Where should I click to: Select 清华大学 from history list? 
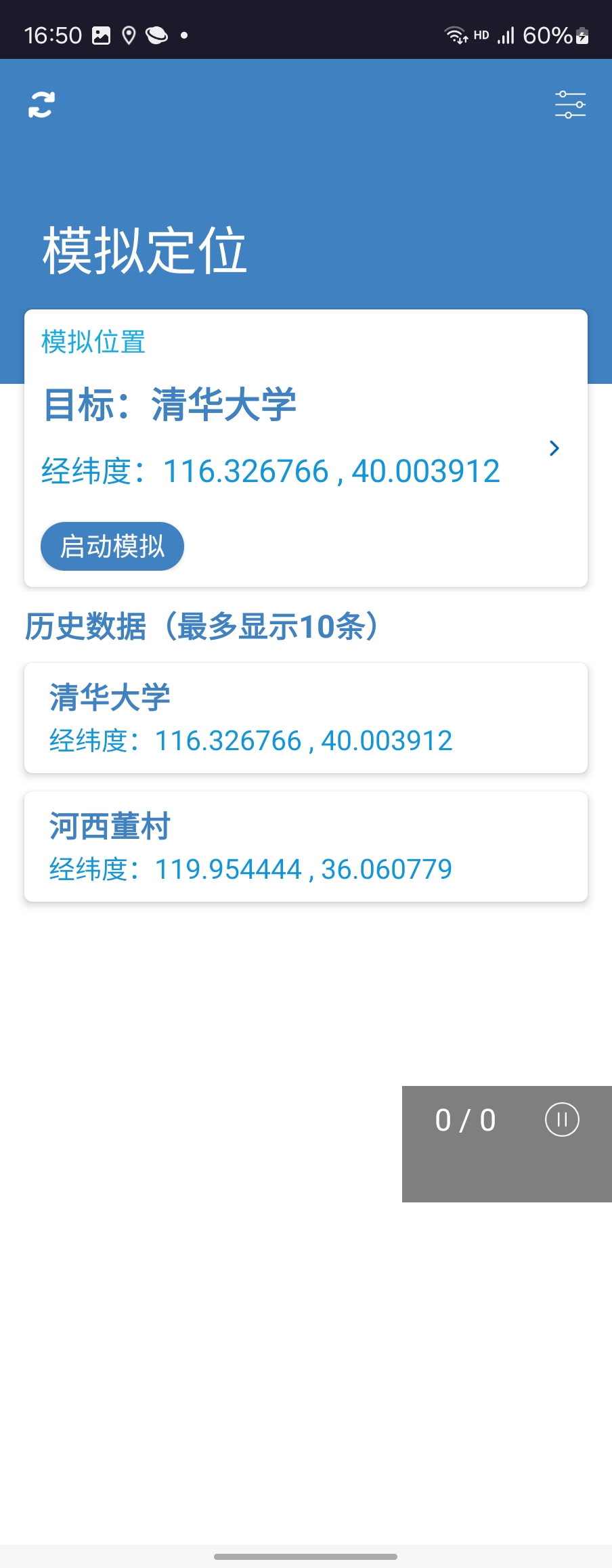click(x=305, y=718)
